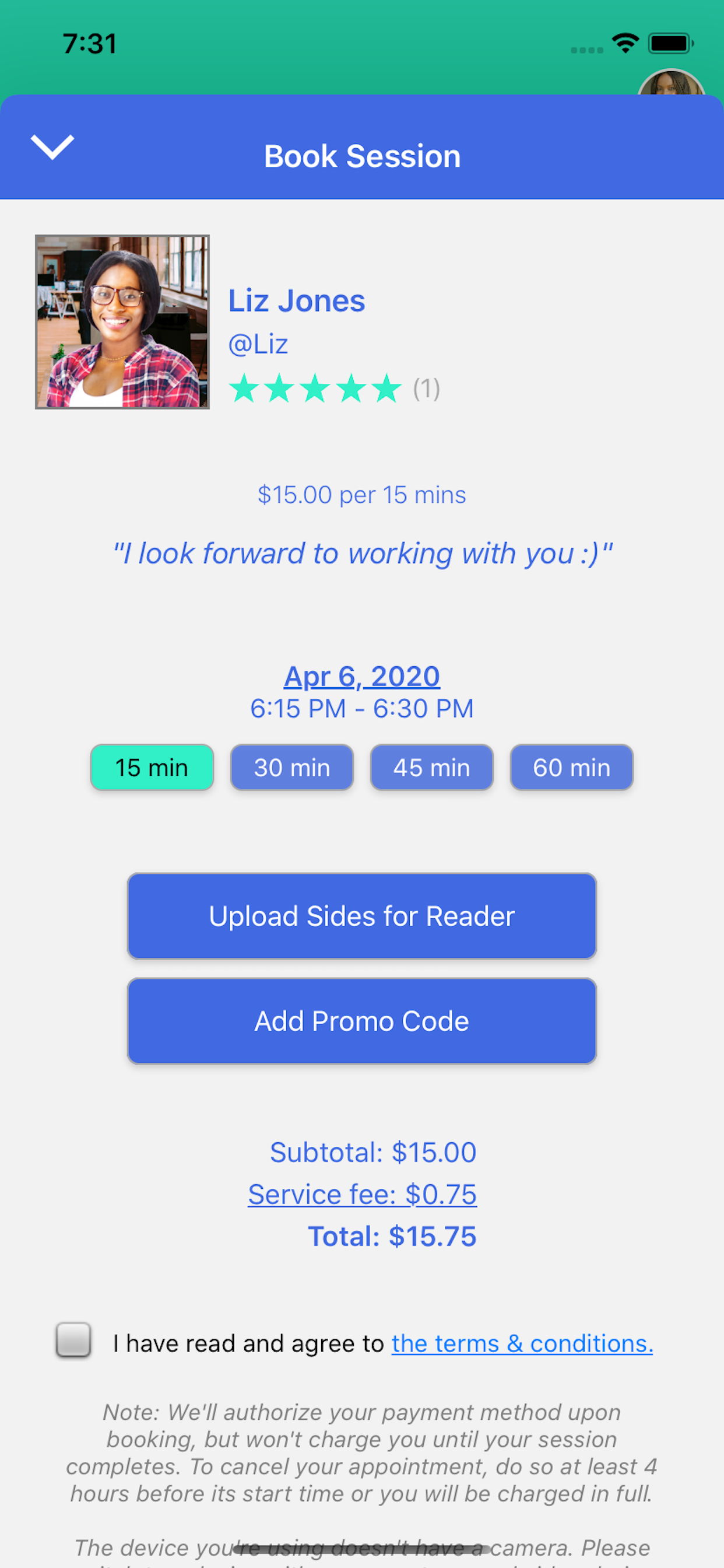724x1568 pixels.
Task: View the Service fee: $0.75 details
Action: click(361, 1194)
